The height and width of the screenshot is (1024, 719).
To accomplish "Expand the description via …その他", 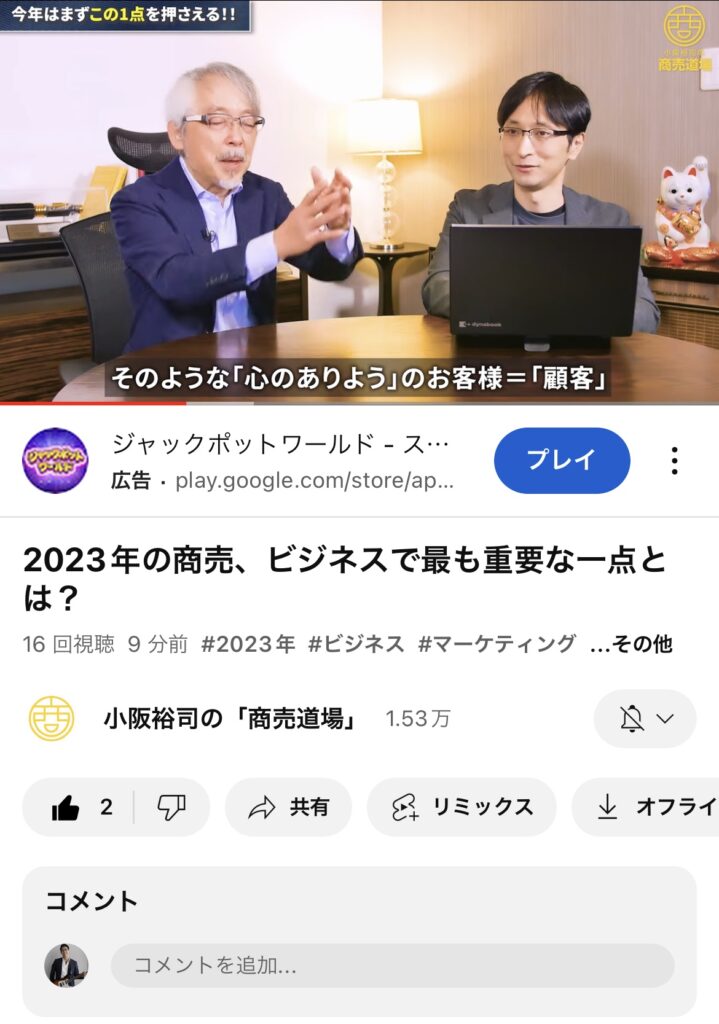I will [x=631, y=644].
